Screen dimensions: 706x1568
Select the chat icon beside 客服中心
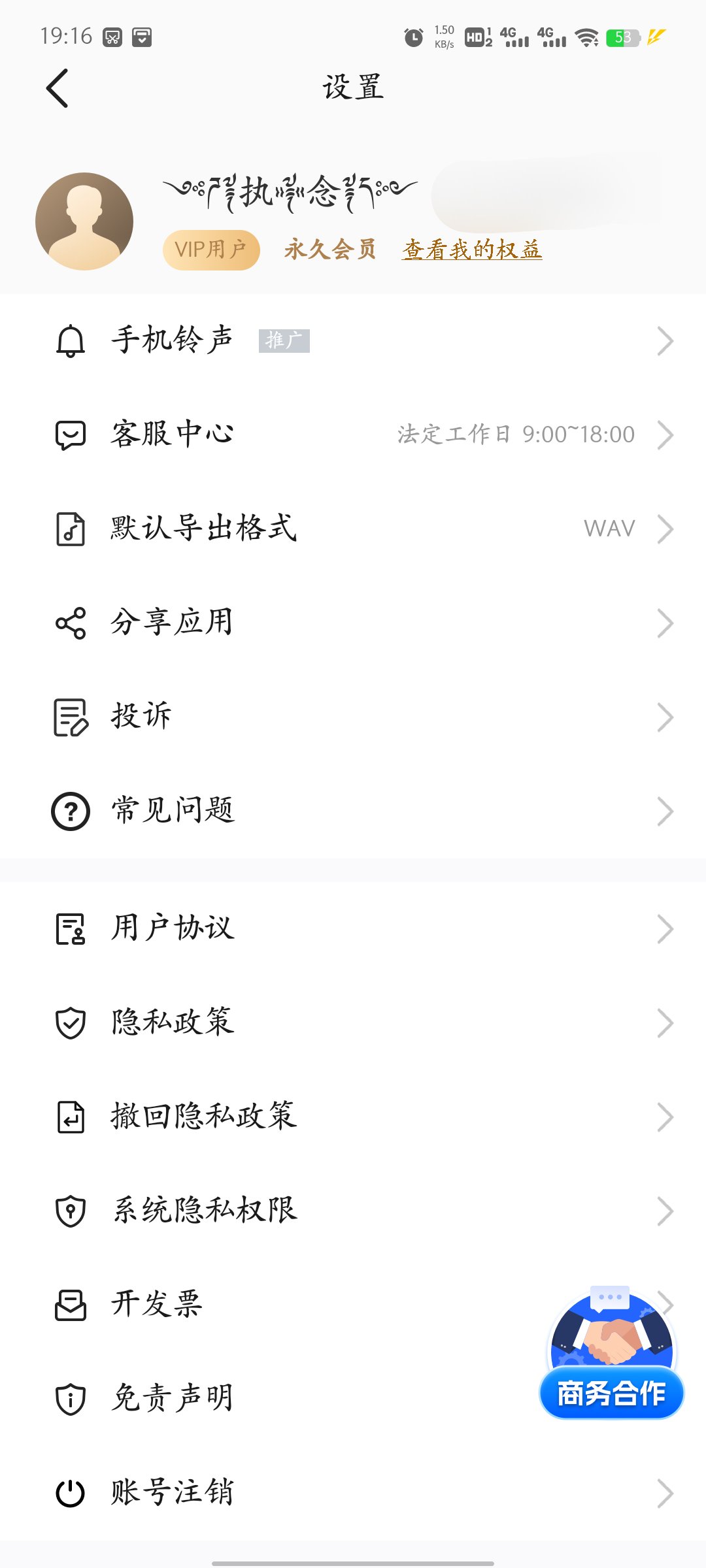[71, 435]
